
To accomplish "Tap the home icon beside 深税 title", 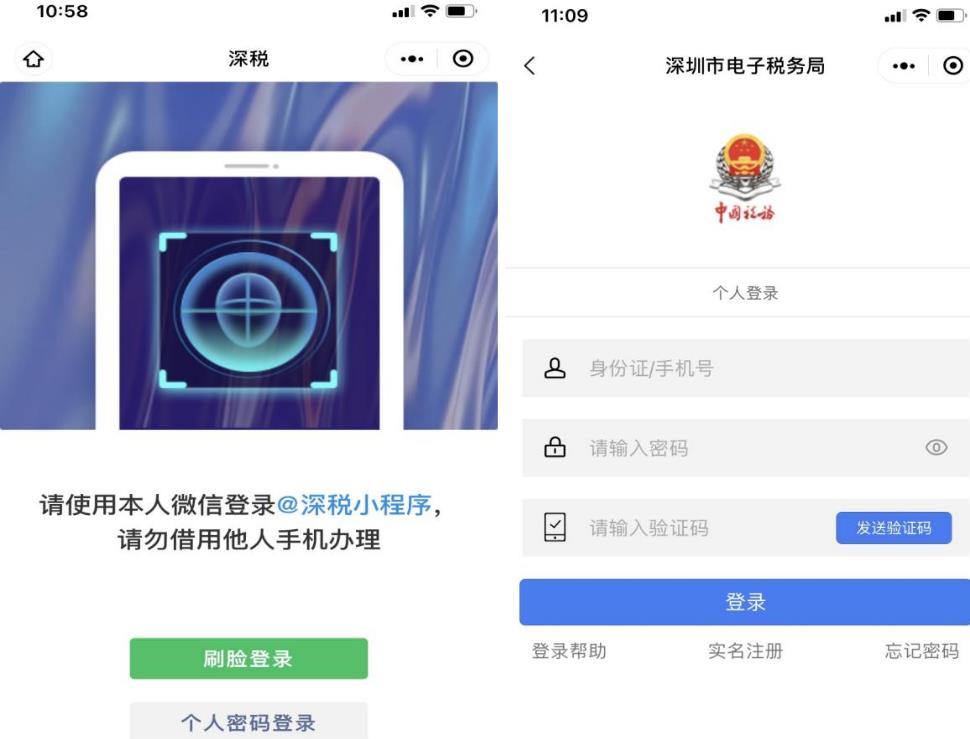I will 33,60.
